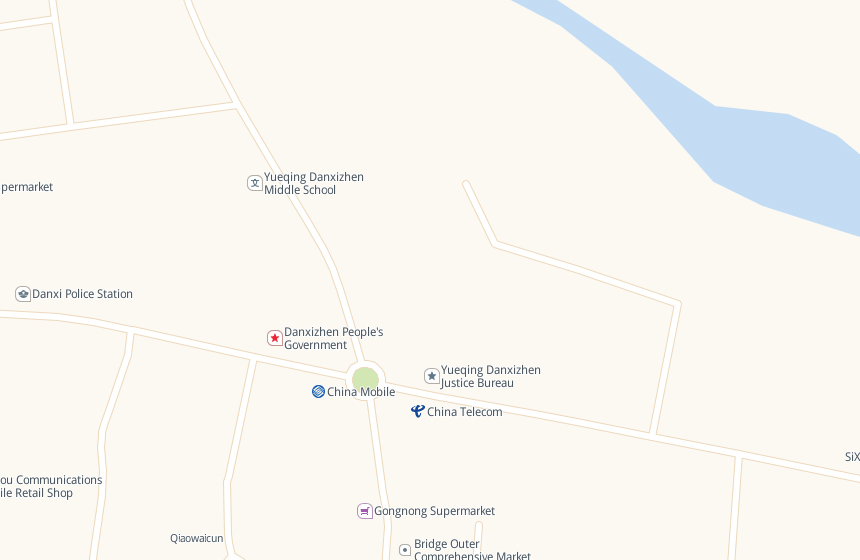Tap Danxizhen People's Government marker
Image resolution: width=860 pixels, height=560 pixels.
click(x=275, y=338)
